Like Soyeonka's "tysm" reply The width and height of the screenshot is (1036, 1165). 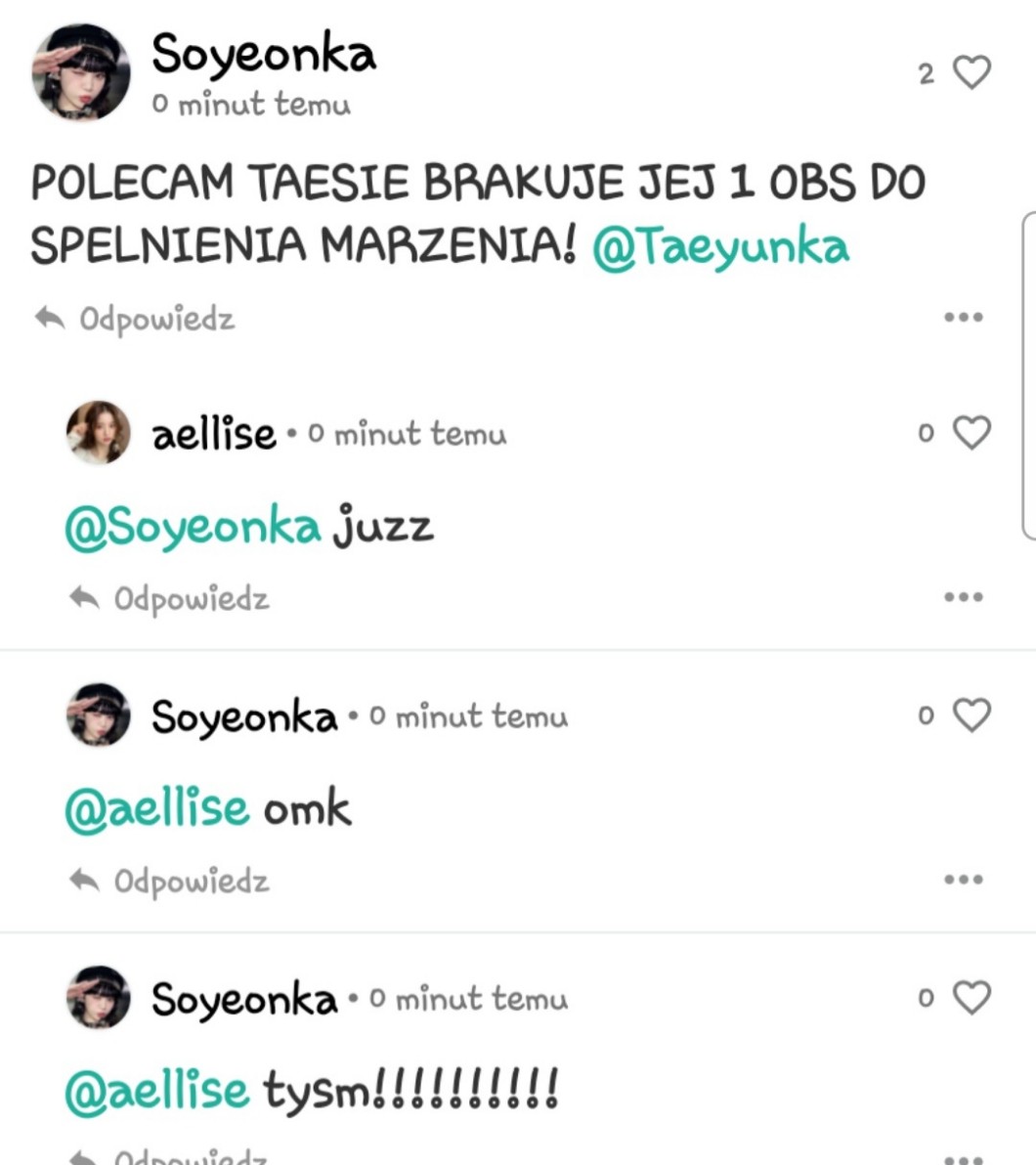tap(971, 998)
